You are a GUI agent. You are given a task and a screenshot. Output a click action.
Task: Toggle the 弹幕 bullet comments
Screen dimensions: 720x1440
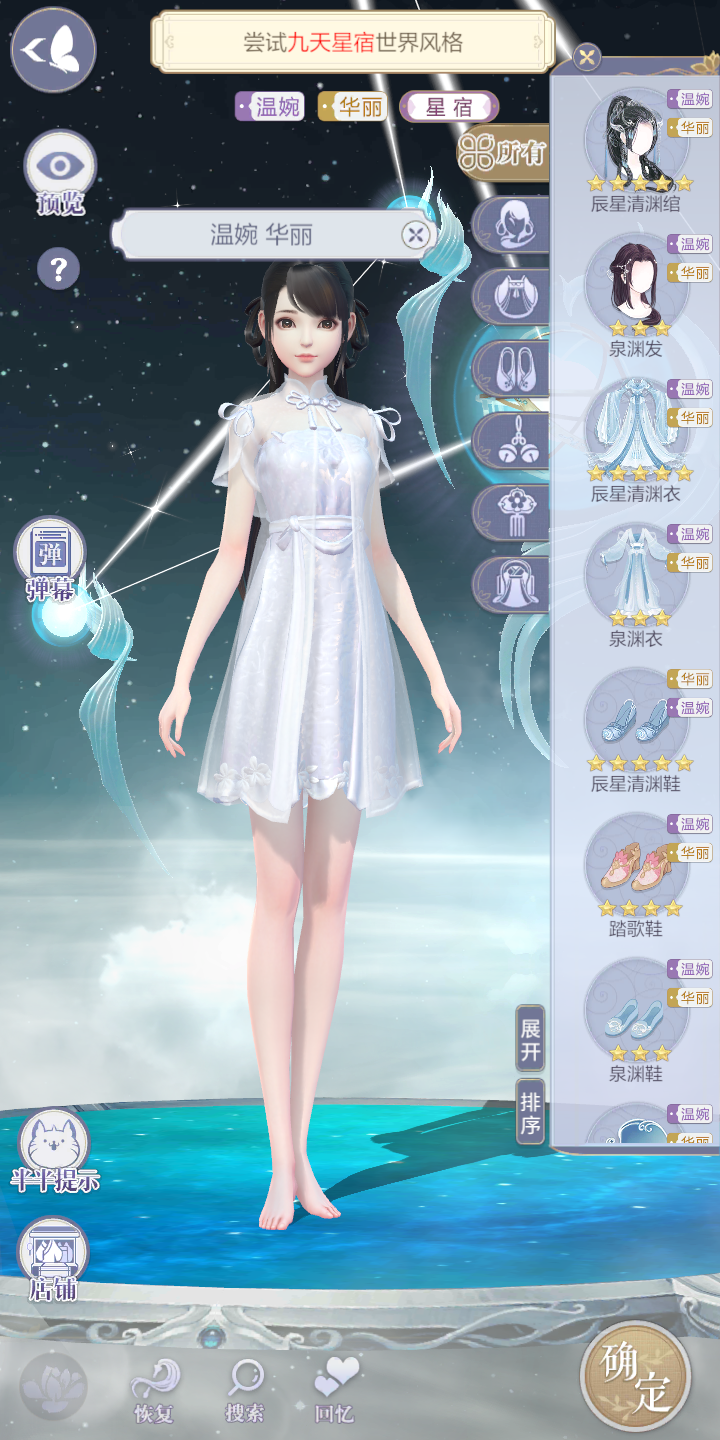pyautogui.click(x=50, y=558)
